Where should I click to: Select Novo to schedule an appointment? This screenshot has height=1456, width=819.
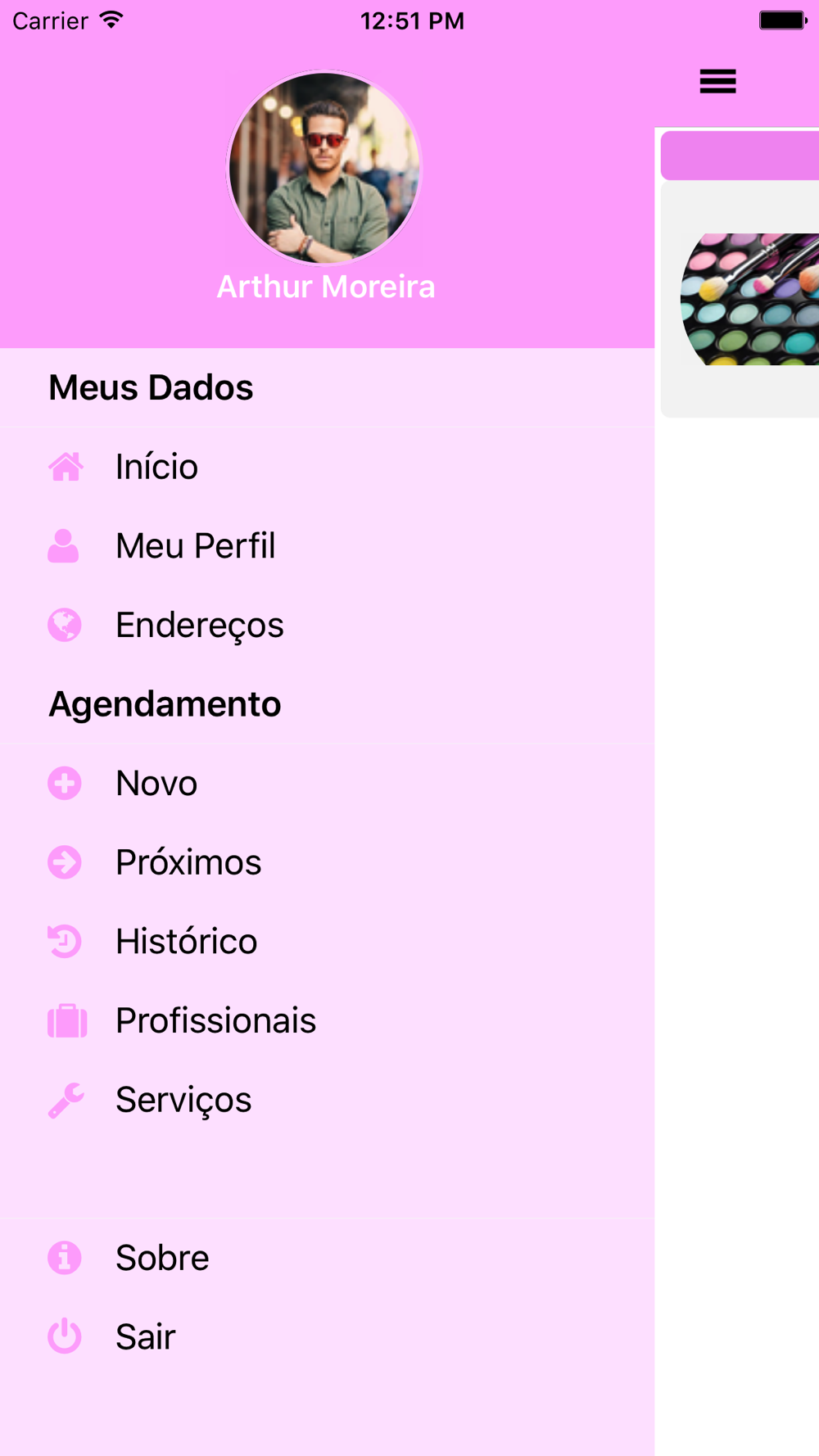tap(327, 784)
